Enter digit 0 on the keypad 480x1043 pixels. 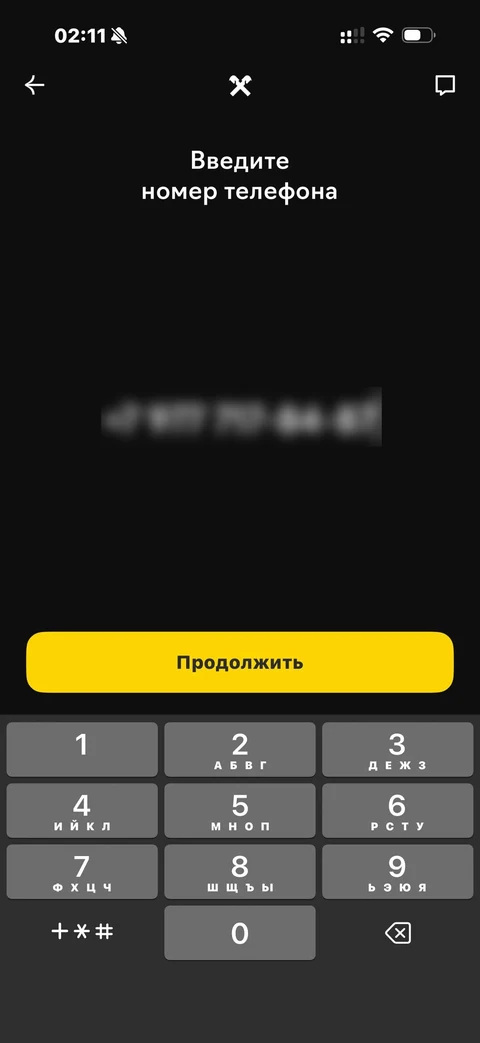point(240,933)
